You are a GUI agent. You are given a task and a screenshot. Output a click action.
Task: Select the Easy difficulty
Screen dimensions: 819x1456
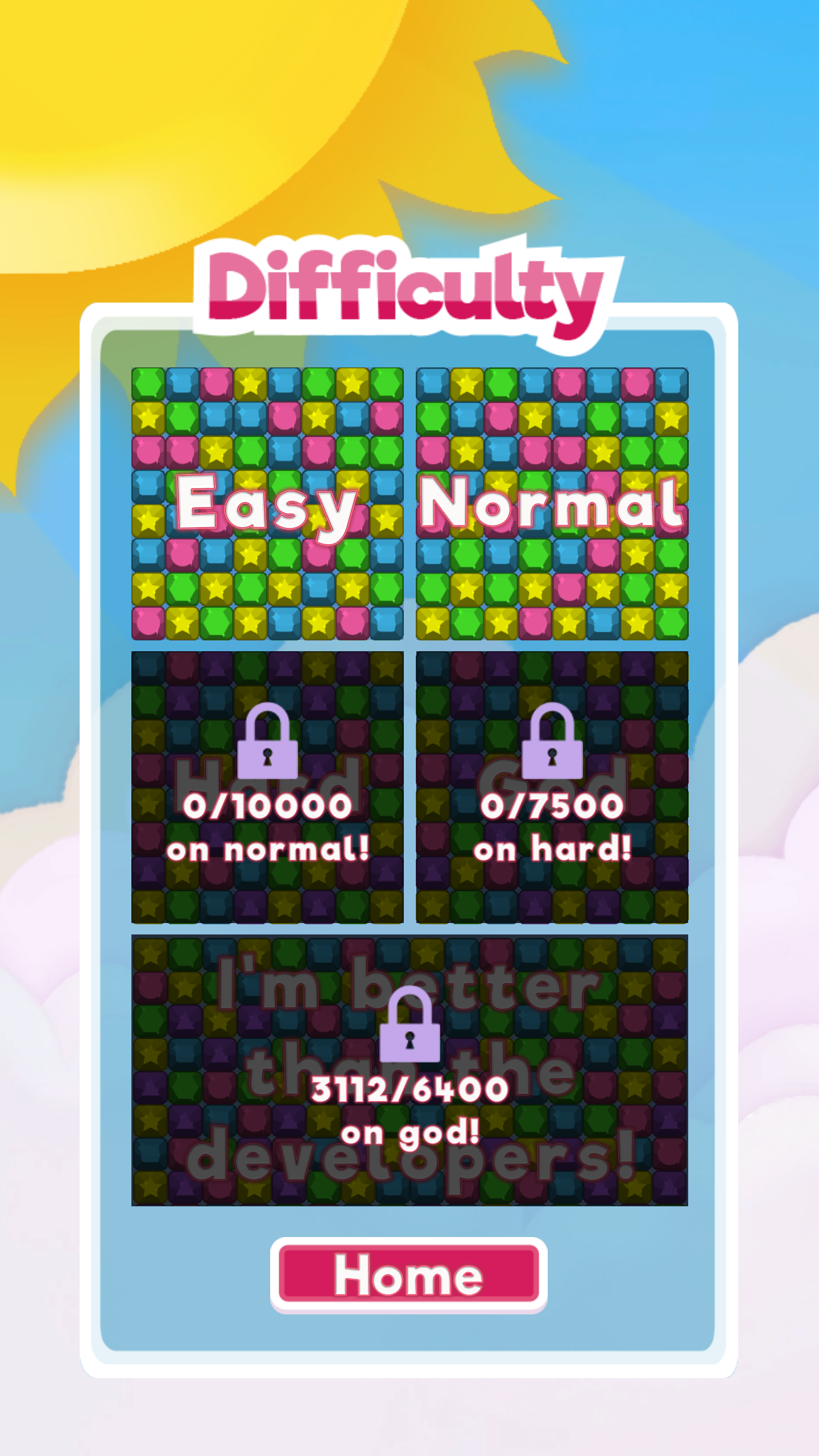[267, 504]
